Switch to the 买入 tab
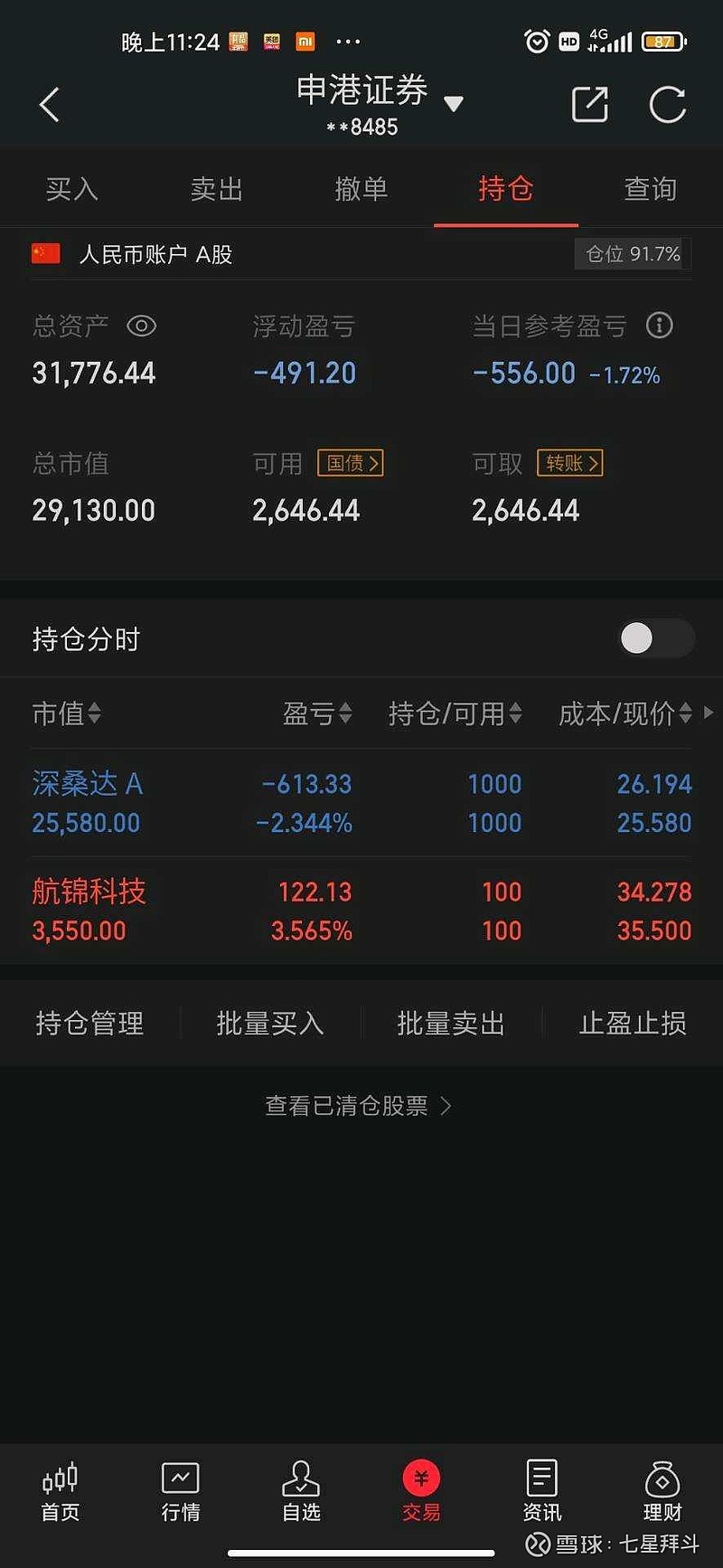The image size is (723, 1568). (x=71, y=189)
